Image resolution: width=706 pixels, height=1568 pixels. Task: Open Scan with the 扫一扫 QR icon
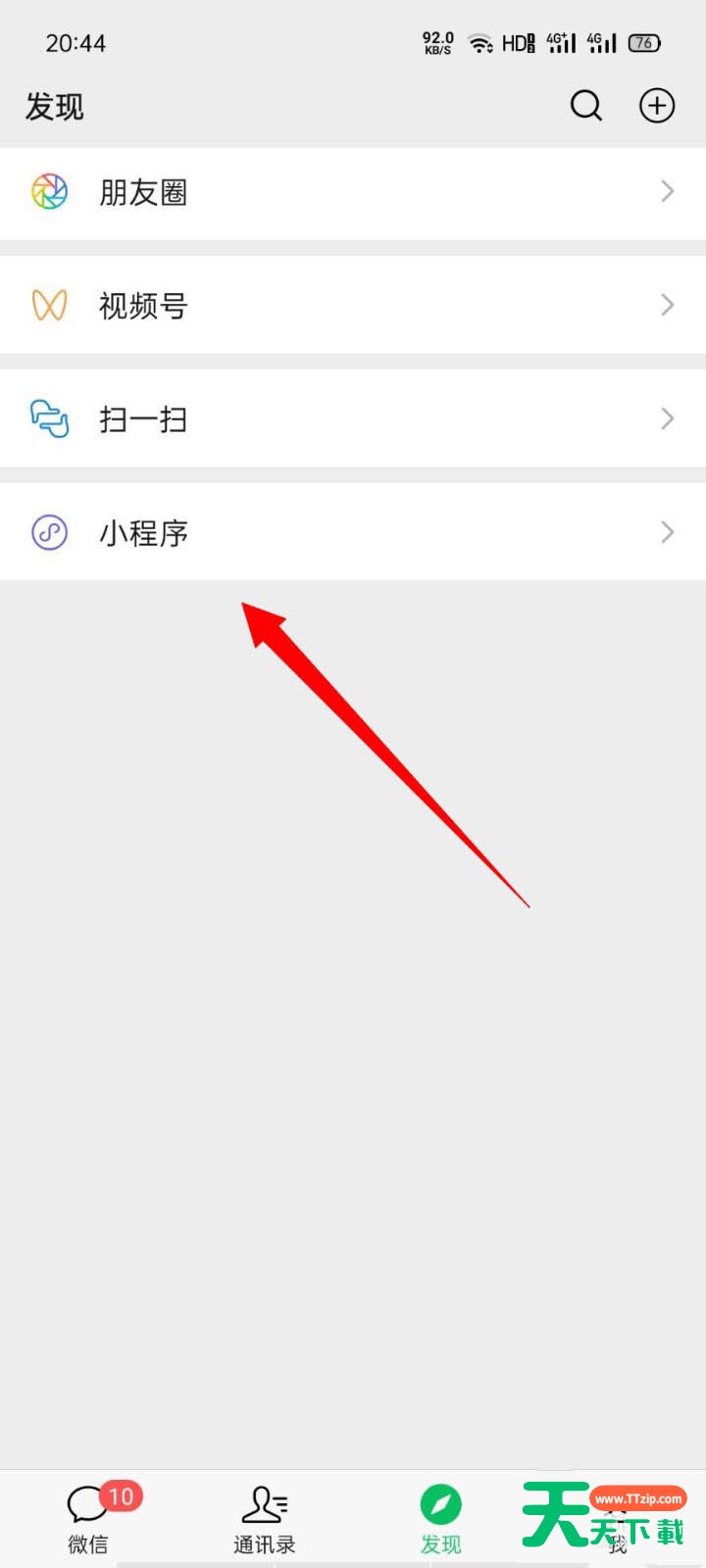pyautogui.click(x=49, y=418)
